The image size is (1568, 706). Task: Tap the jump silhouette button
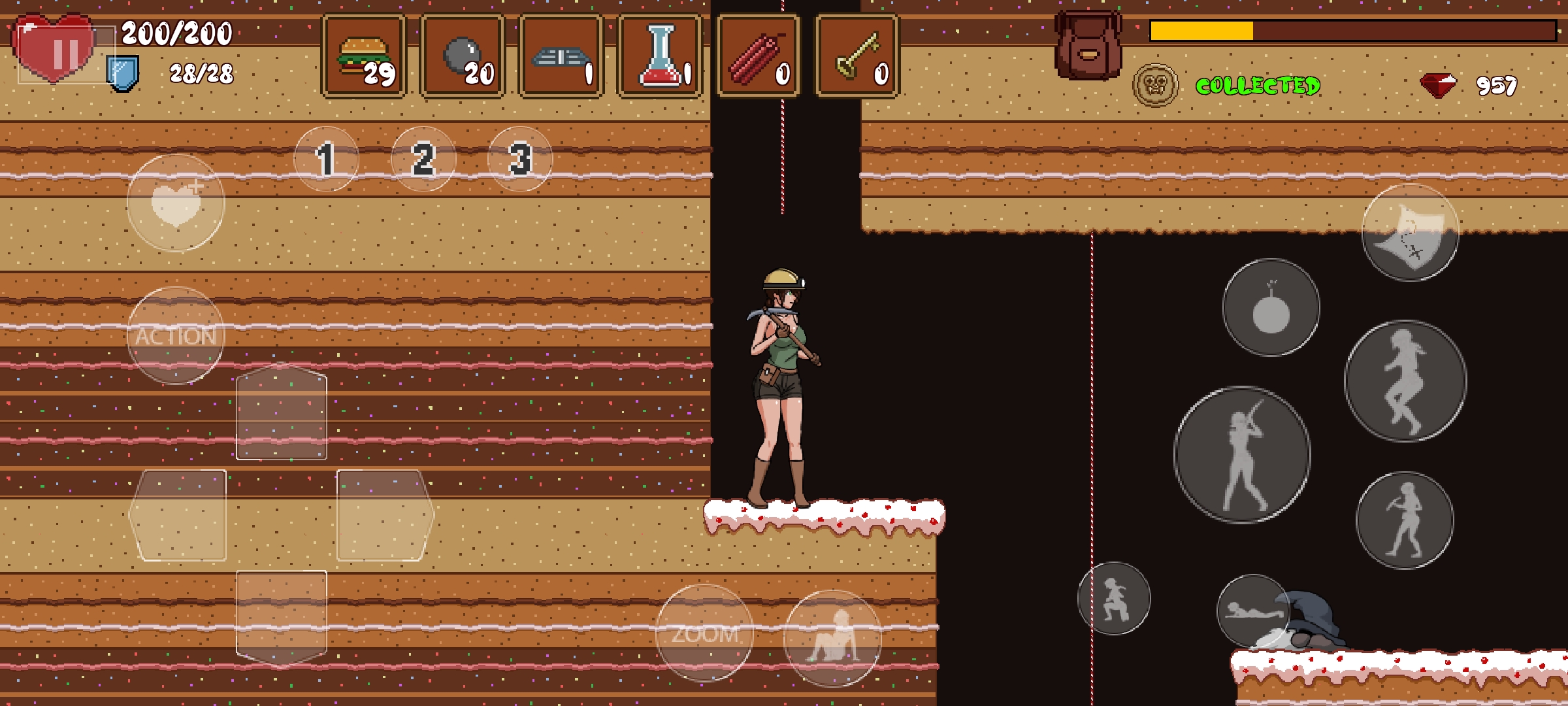click(1405, 381)
